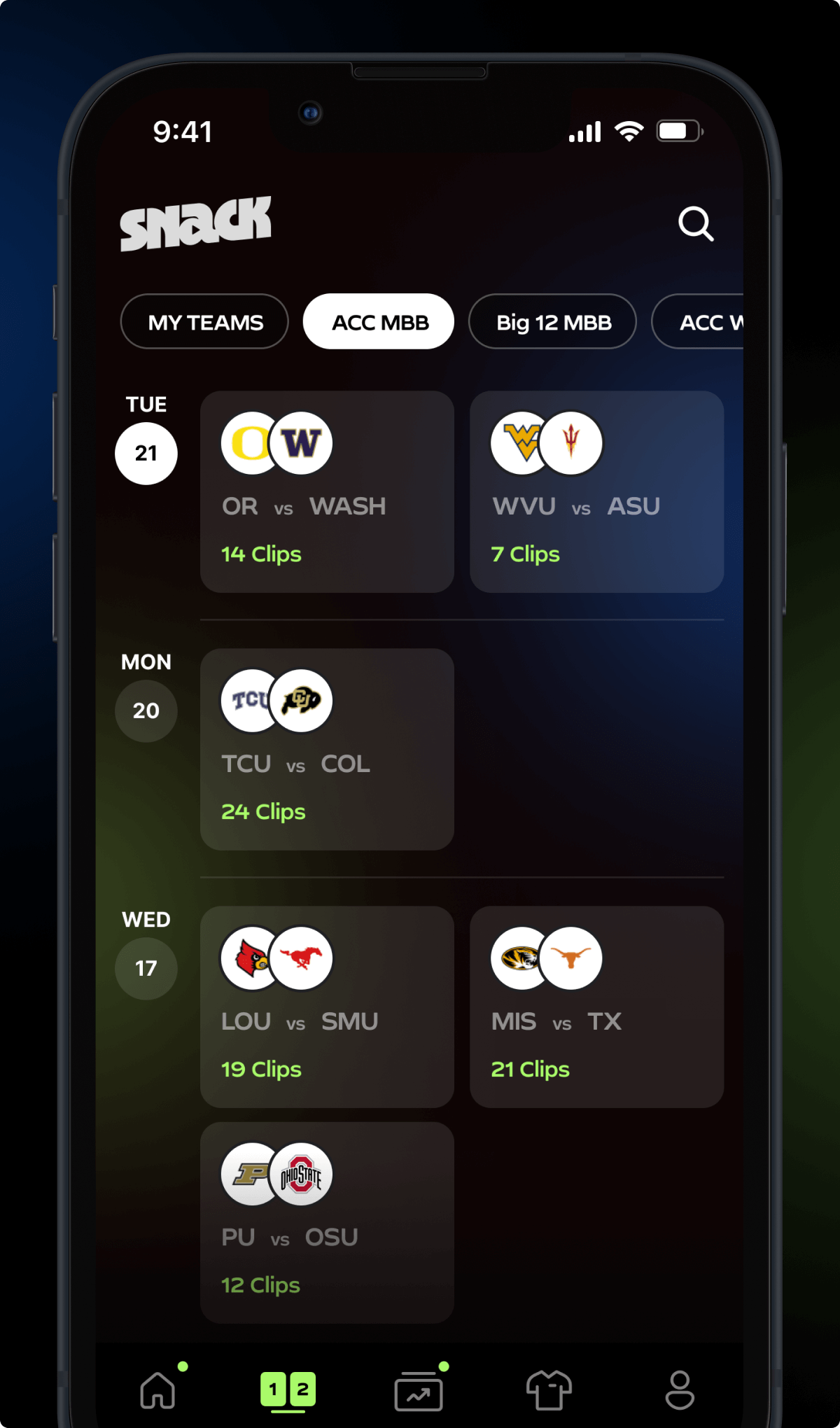The width and height of the screenshot is (840, 1428).
Task: Go to the Home tab
Action: click(x=158, y=1389)
